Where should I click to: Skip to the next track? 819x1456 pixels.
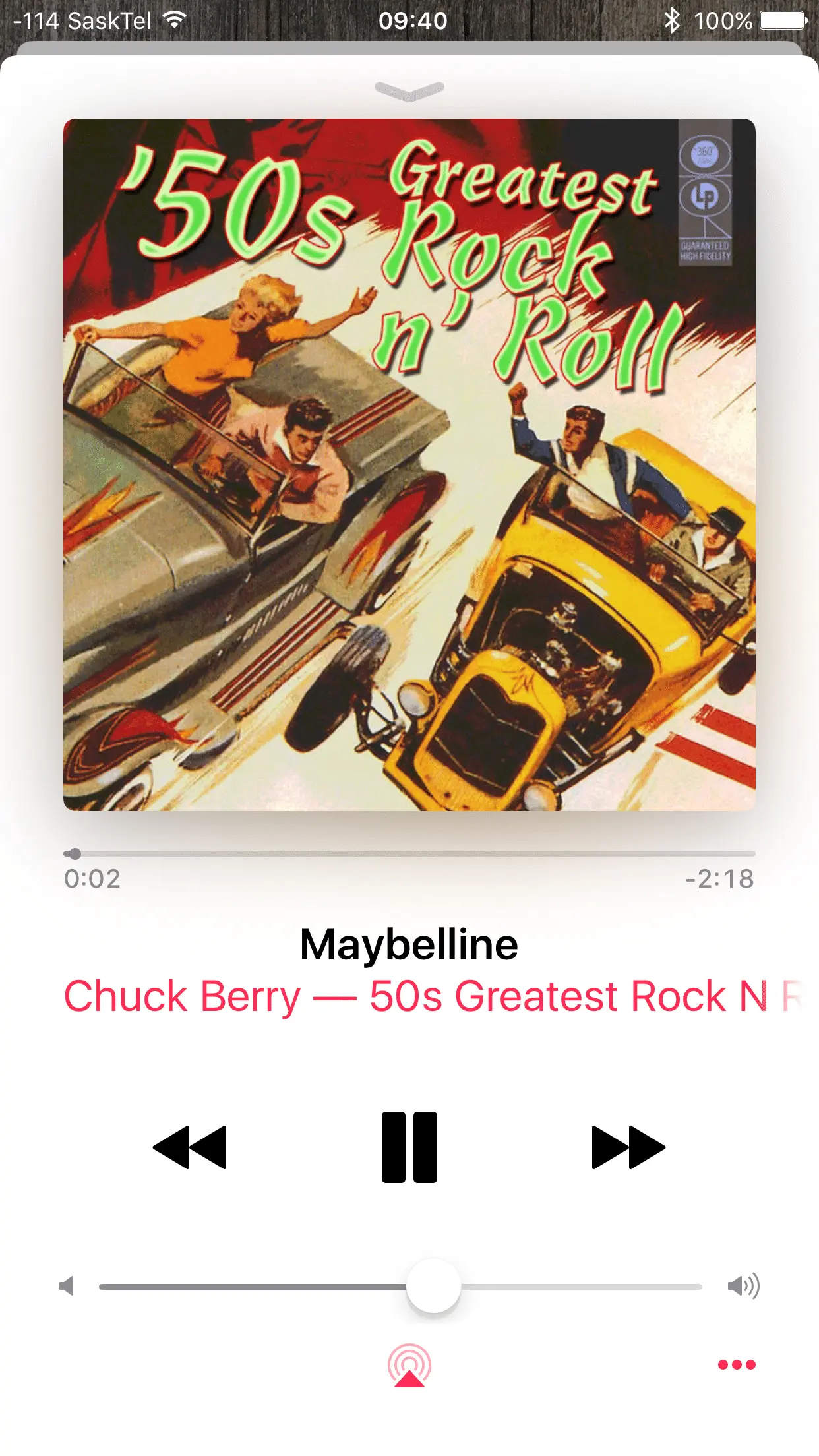tap(628, 1147)
